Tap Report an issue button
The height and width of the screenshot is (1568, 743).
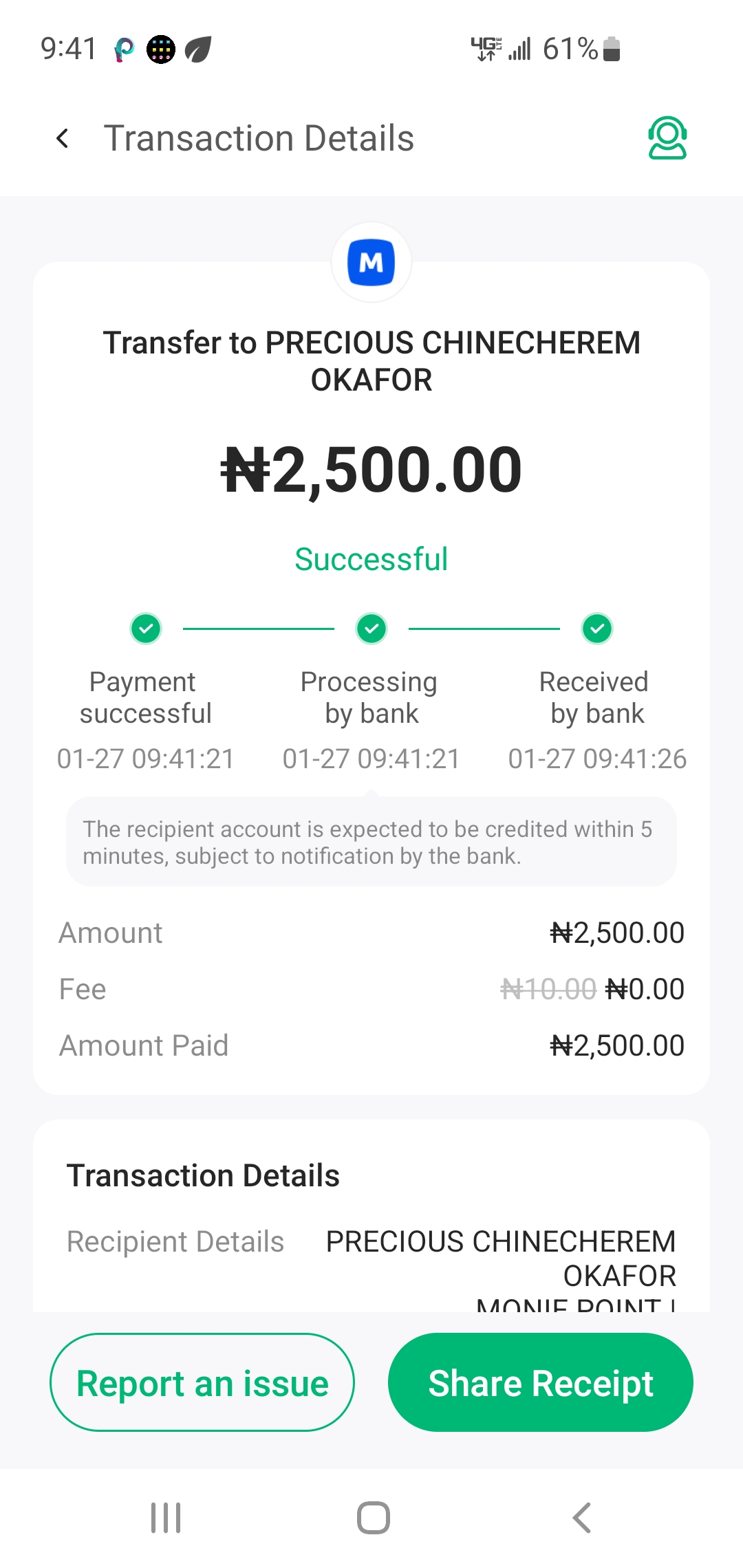[202, 1382]
